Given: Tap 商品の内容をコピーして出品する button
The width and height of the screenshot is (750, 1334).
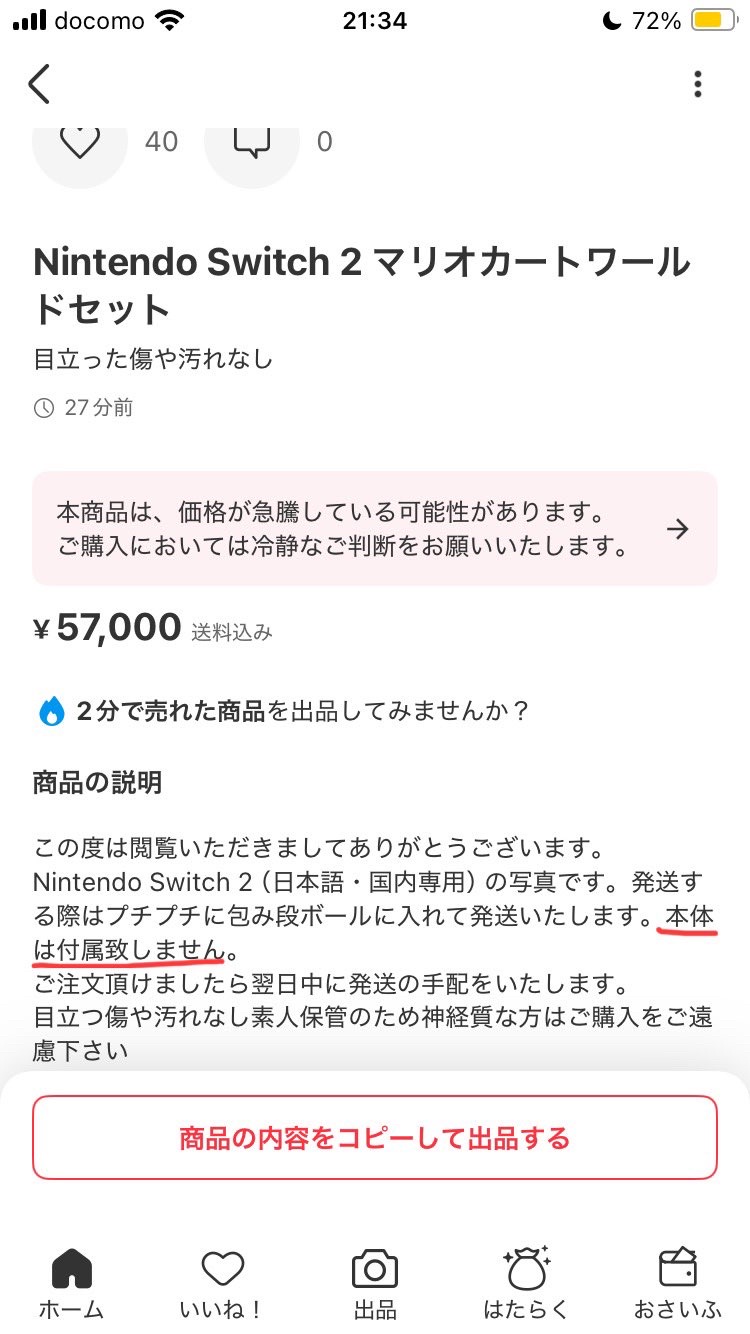Looking at the screenshot, I should coord(375,1138).
